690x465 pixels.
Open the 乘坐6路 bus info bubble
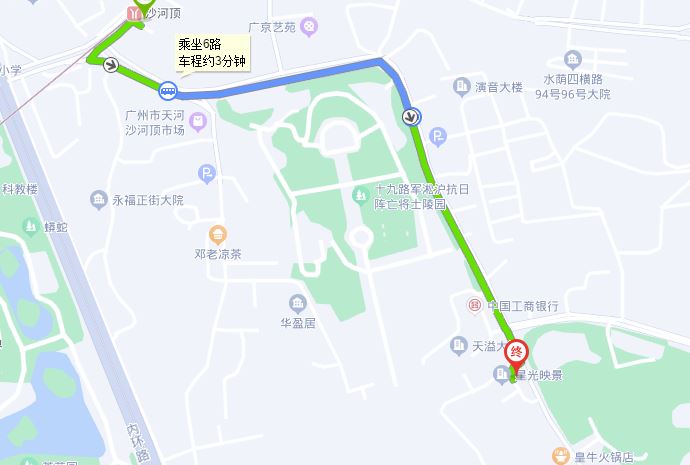click(212, 52)
